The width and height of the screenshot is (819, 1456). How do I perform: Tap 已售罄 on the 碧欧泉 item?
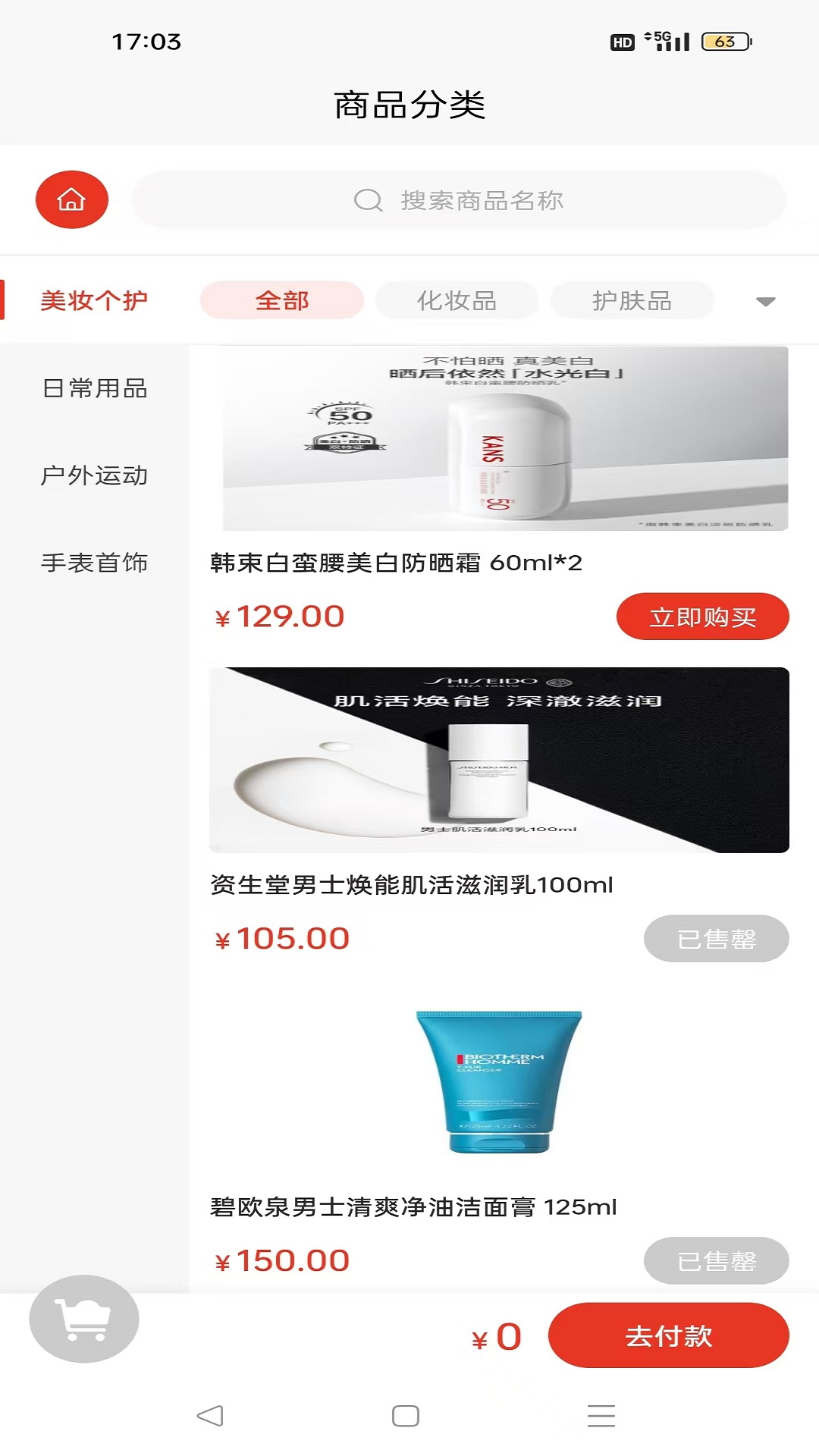716,1260
